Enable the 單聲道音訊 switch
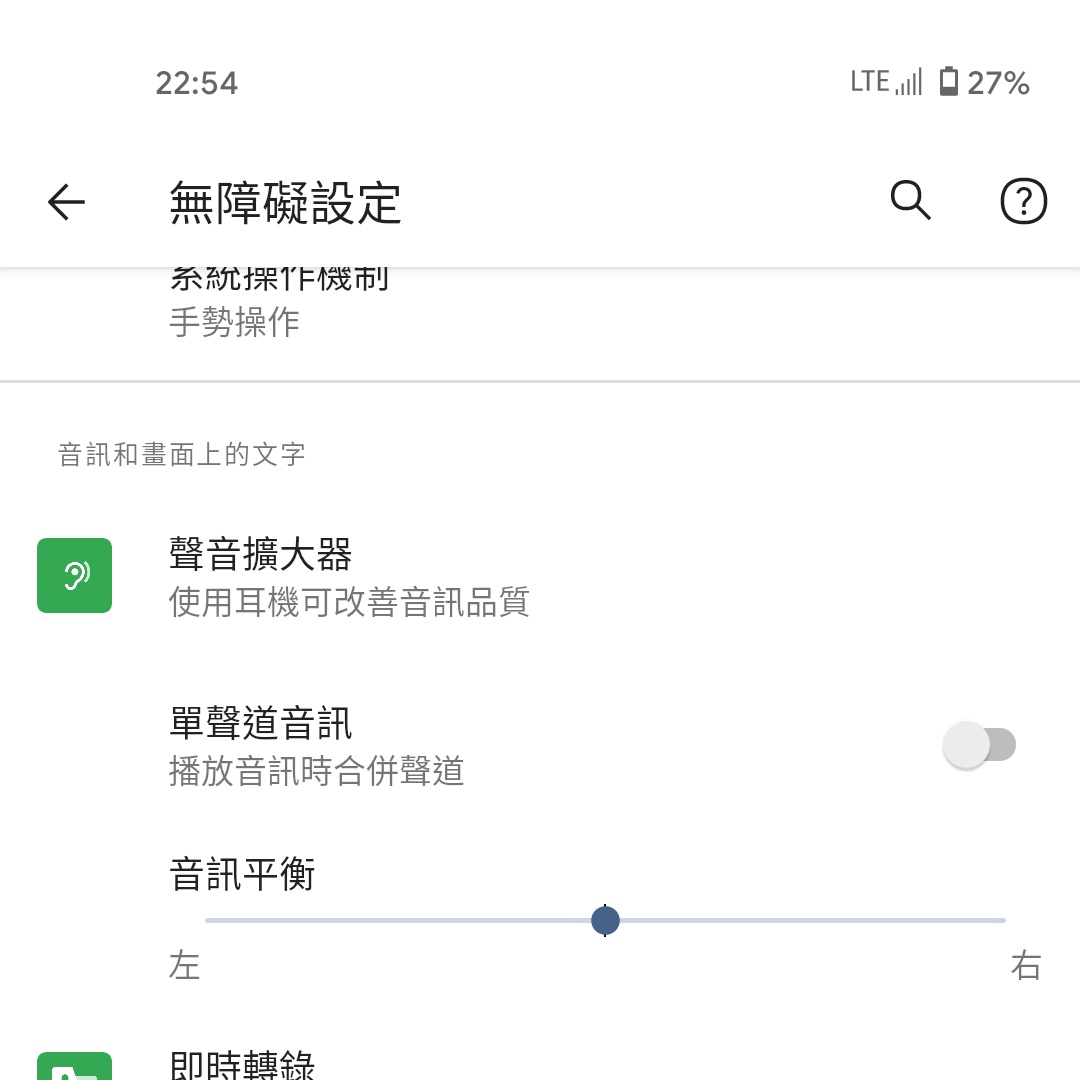Image resolution: width=1080 pixels, height=1080 pixels. pos(979,746)
